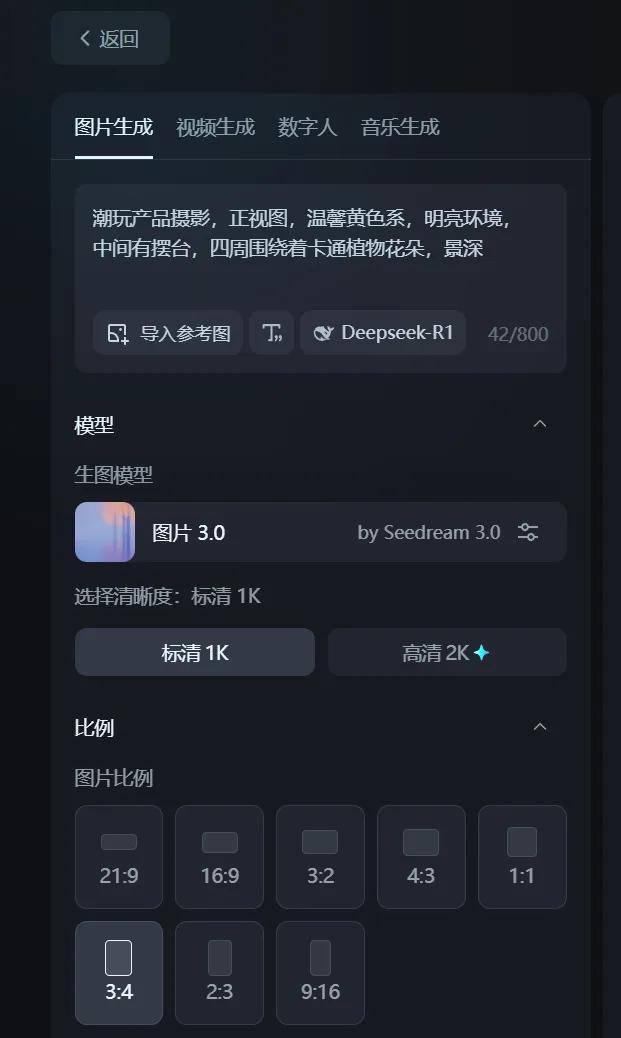Select 高清 2K resolution

pyautogui.click(x=446, y=653)
